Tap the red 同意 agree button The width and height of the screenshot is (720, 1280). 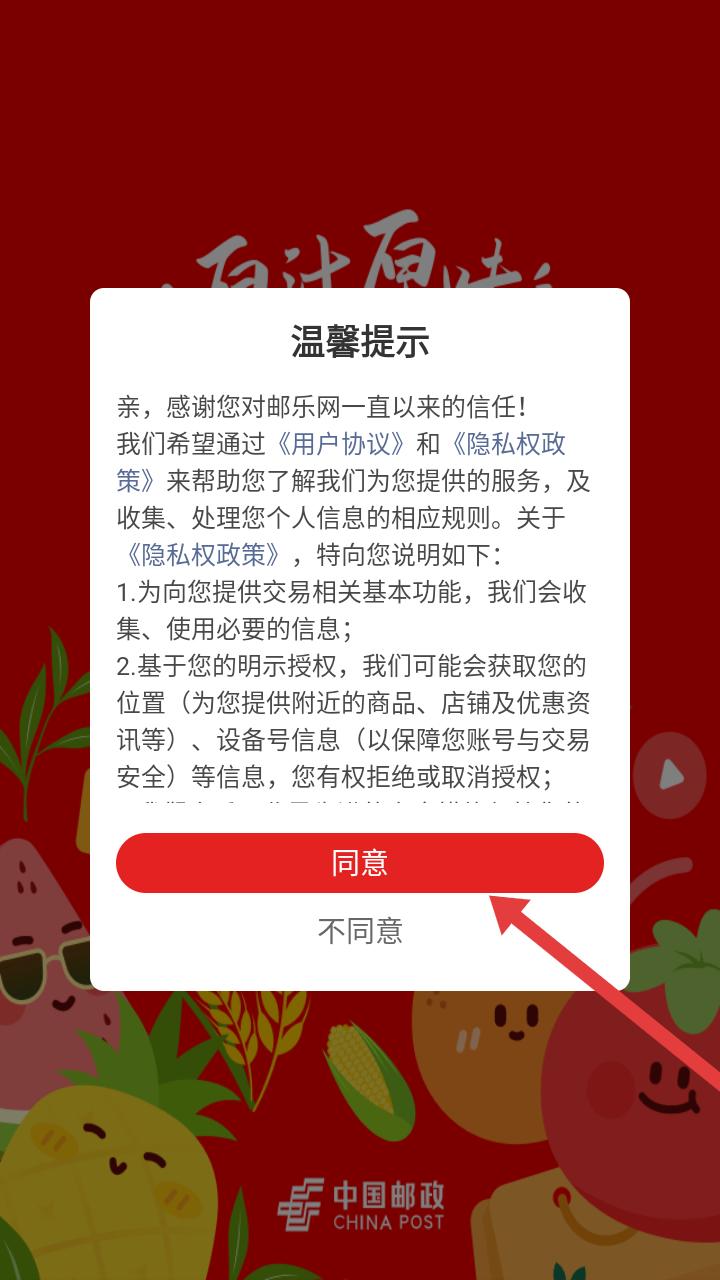[x=360, y=862]
